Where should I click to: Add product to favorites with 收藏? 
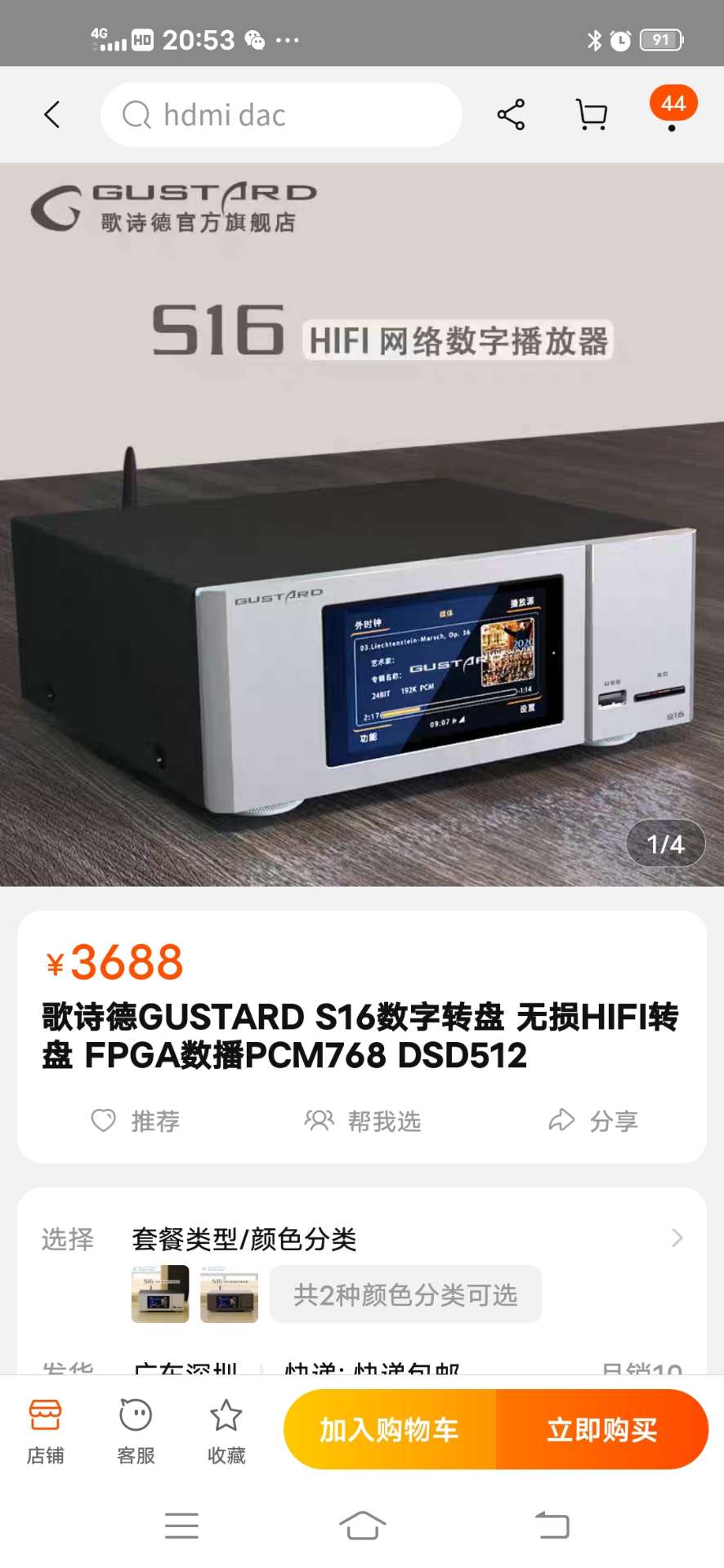[x=226, y=1431]
